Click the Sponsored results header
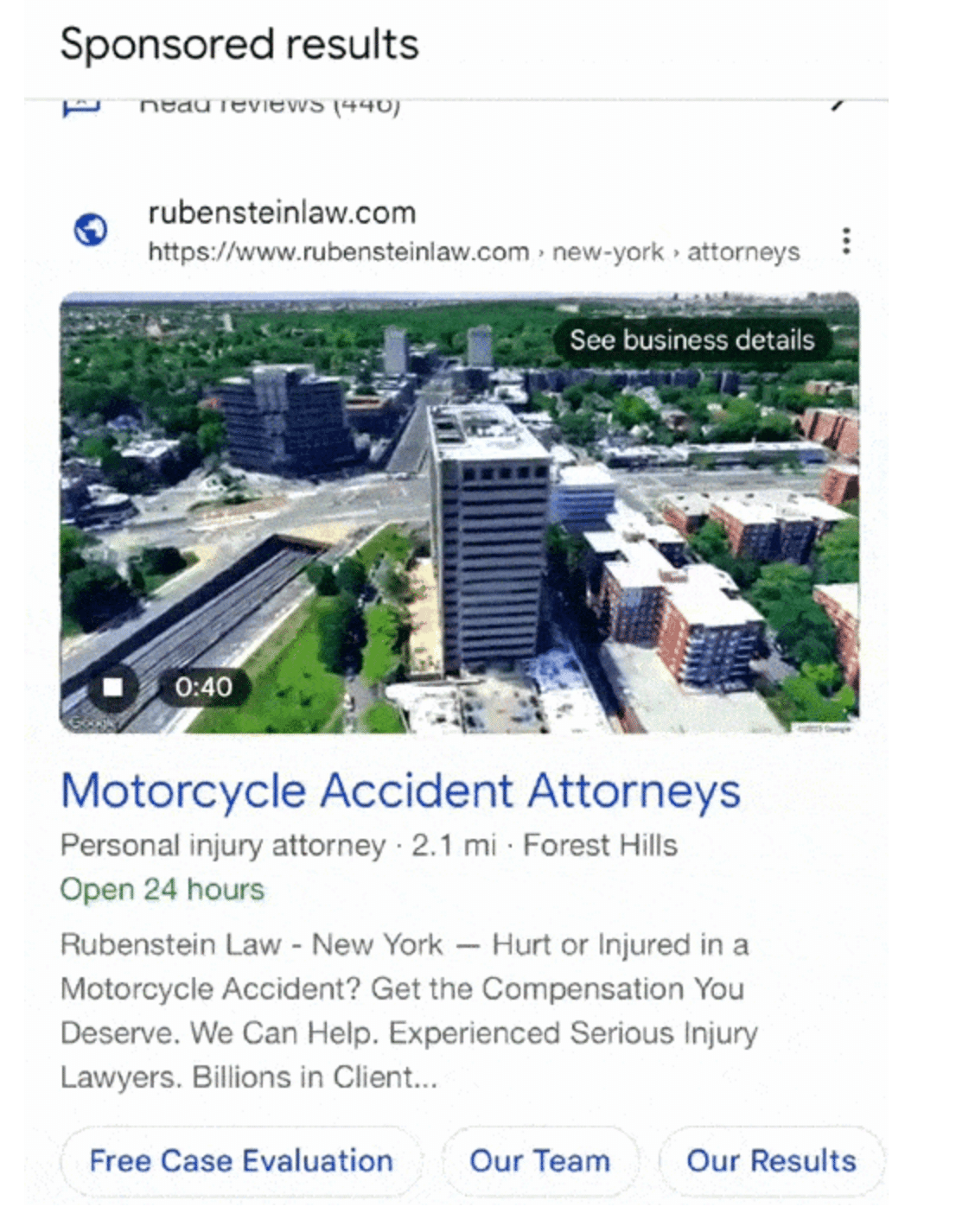 [240, 45]
